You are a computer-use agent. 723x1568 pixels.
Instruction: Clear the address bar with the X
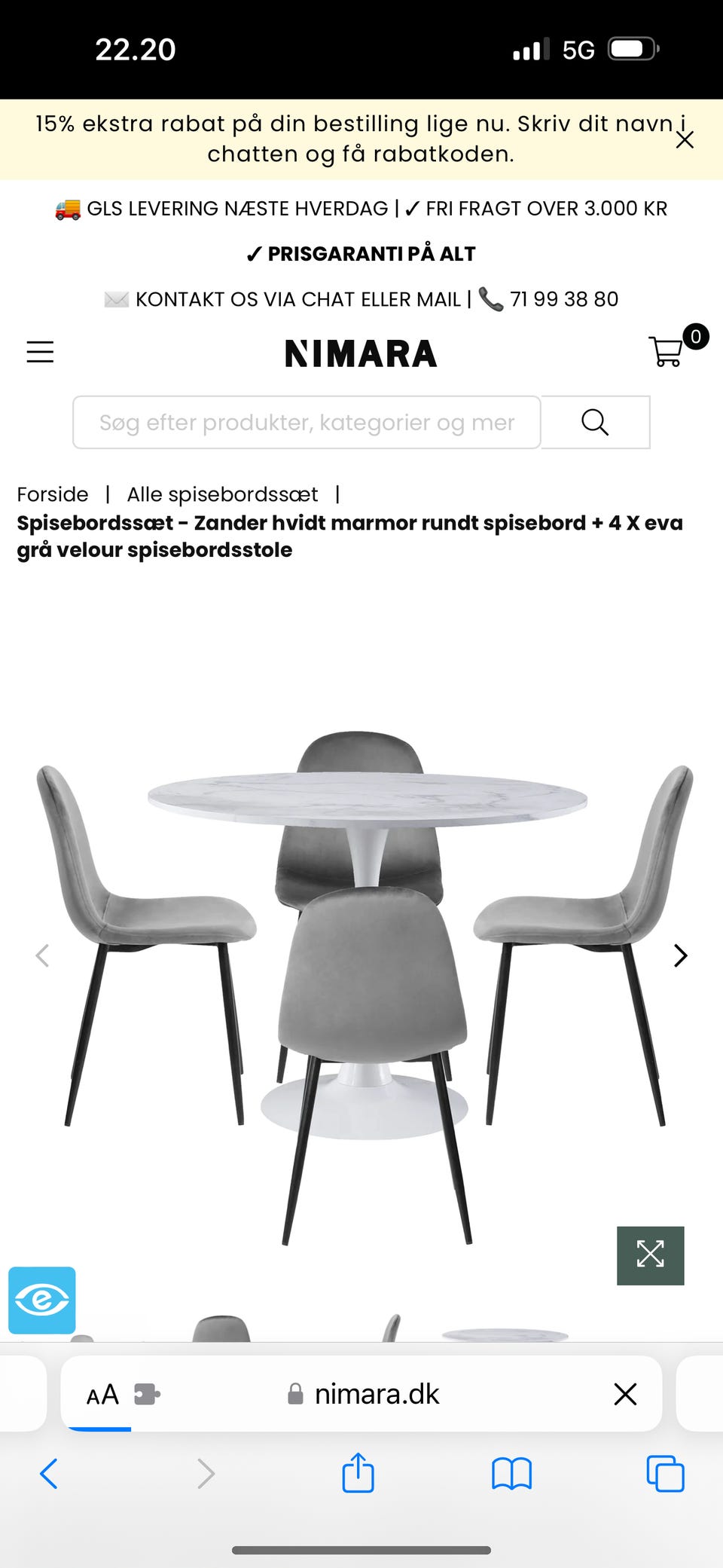(625, 1393)
